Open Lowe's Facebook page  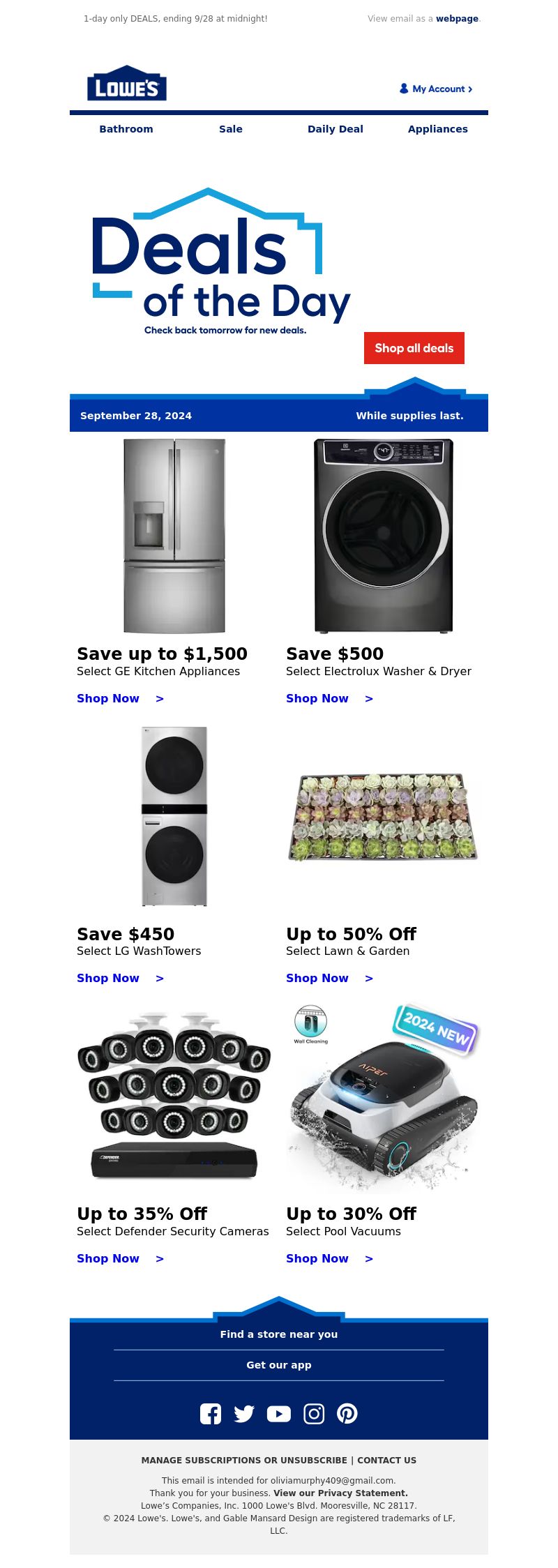(211, 1414)
